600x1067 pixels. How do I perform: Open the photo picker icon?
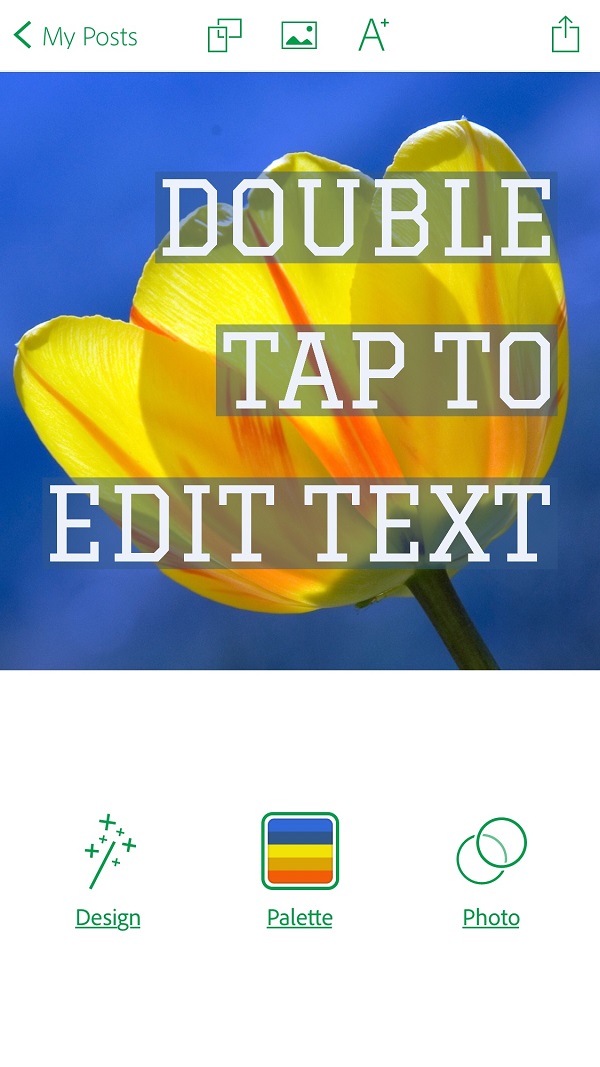click(299, 35)
